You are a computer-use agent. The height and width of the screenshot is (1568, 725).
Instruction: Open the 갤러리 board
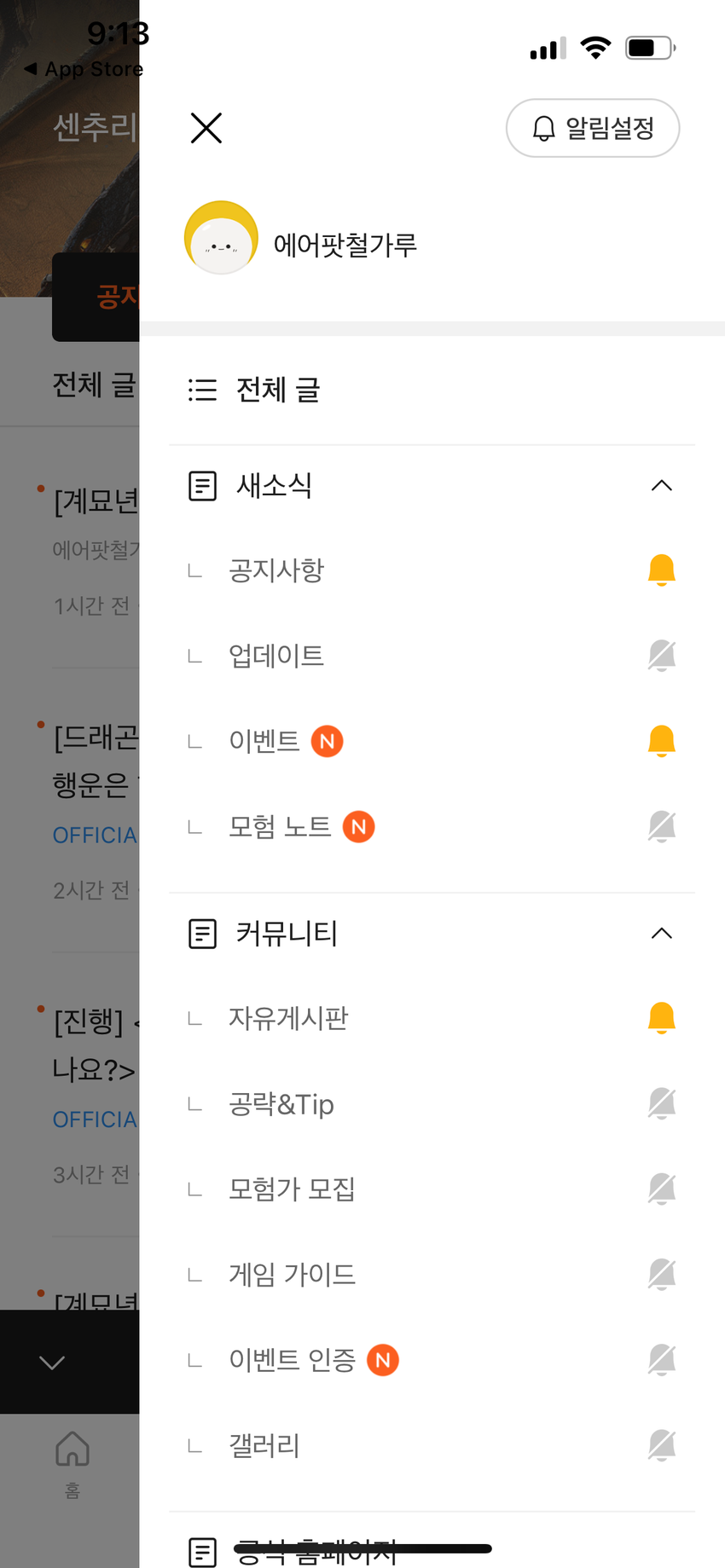coord(264,1445)
